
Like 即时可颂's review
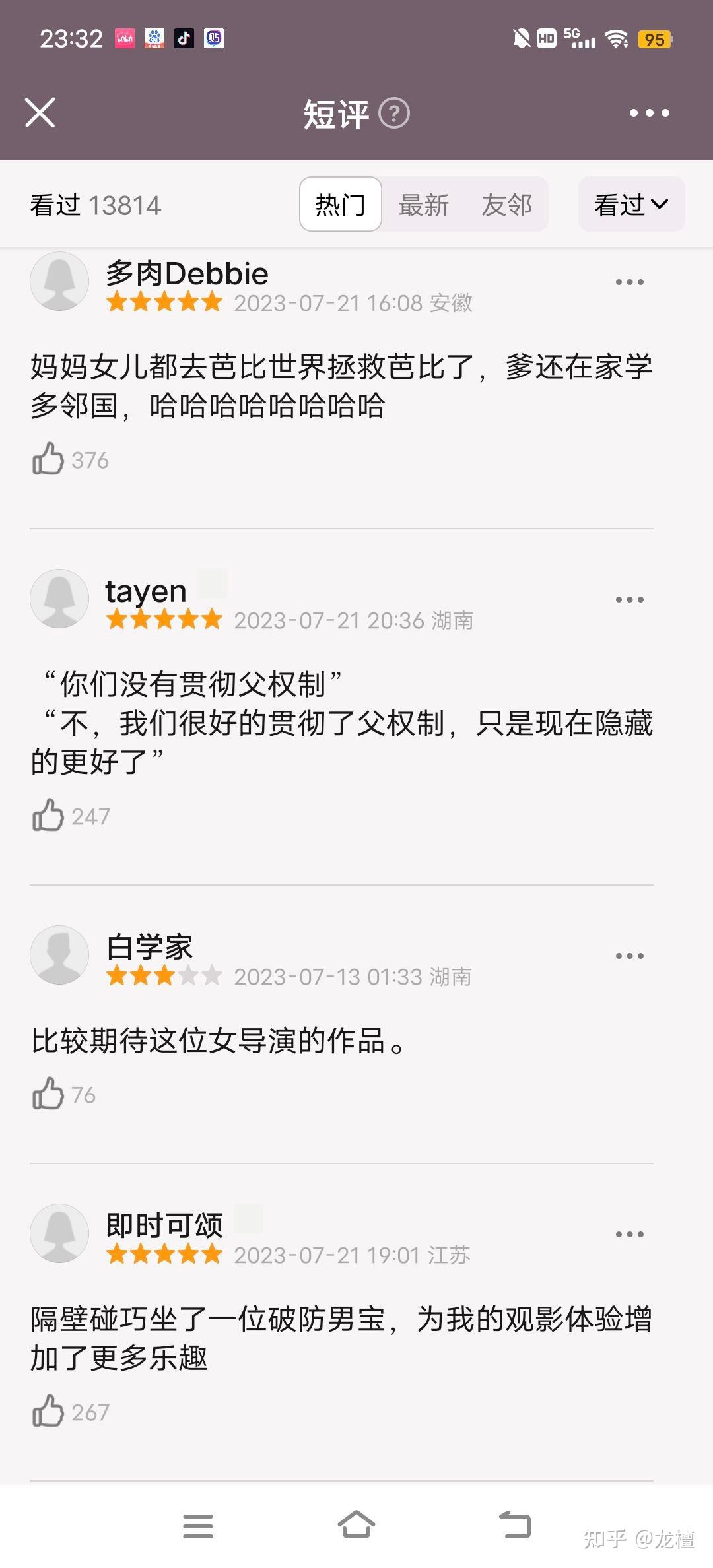[x=48, y=1412]
